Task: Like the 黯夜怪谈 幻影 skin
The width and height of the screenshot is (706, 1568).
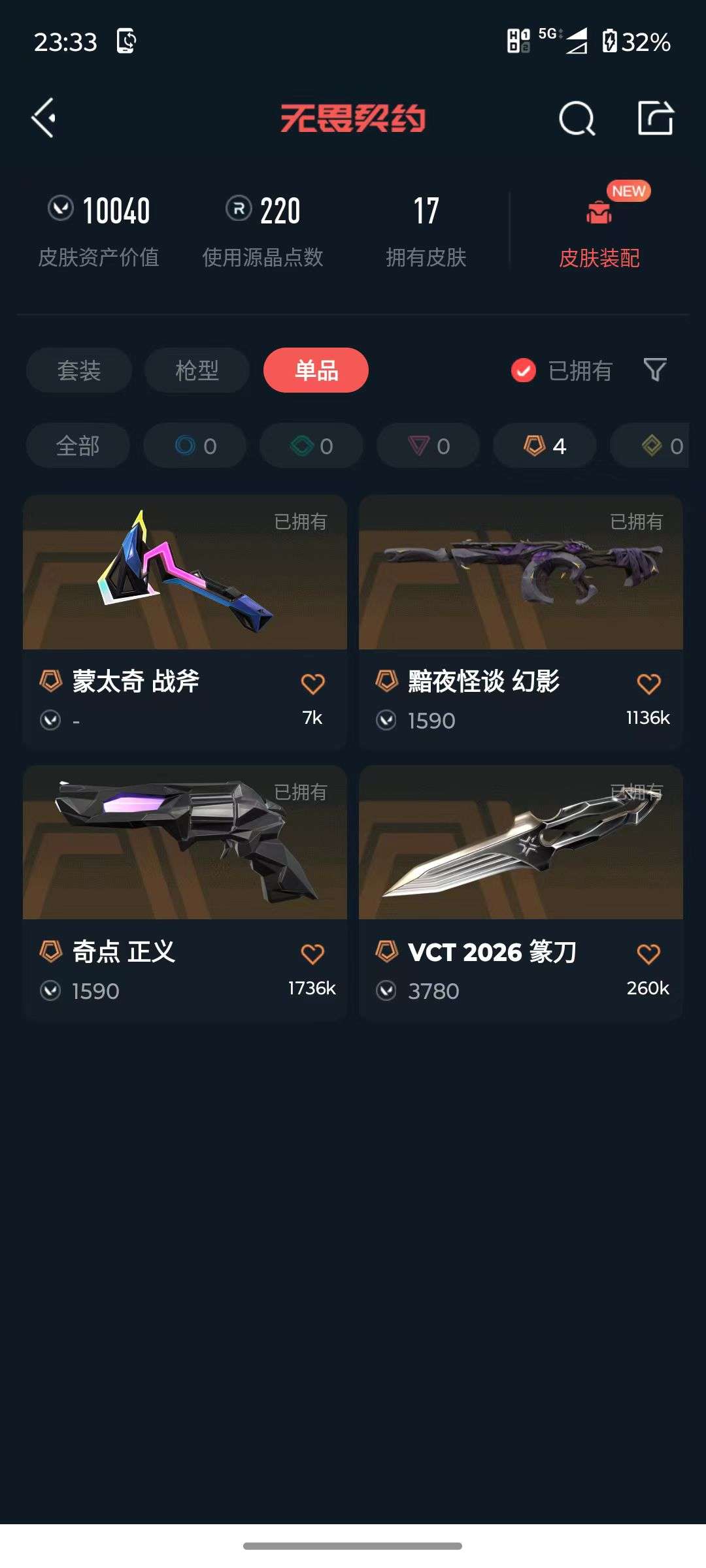Action: point(648,684)
